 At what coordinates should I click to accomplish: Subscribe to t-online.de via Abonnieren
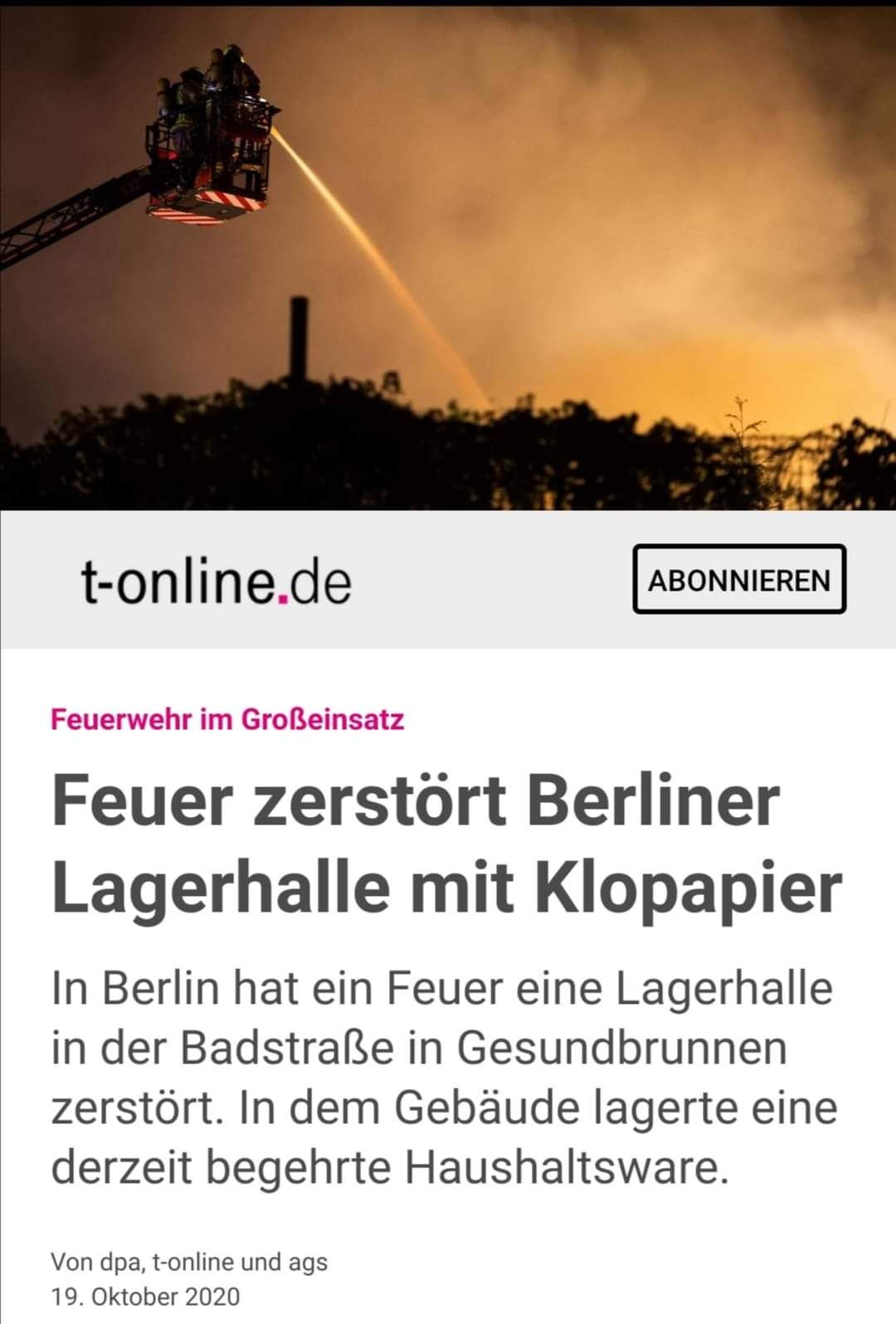coord(738,579)
